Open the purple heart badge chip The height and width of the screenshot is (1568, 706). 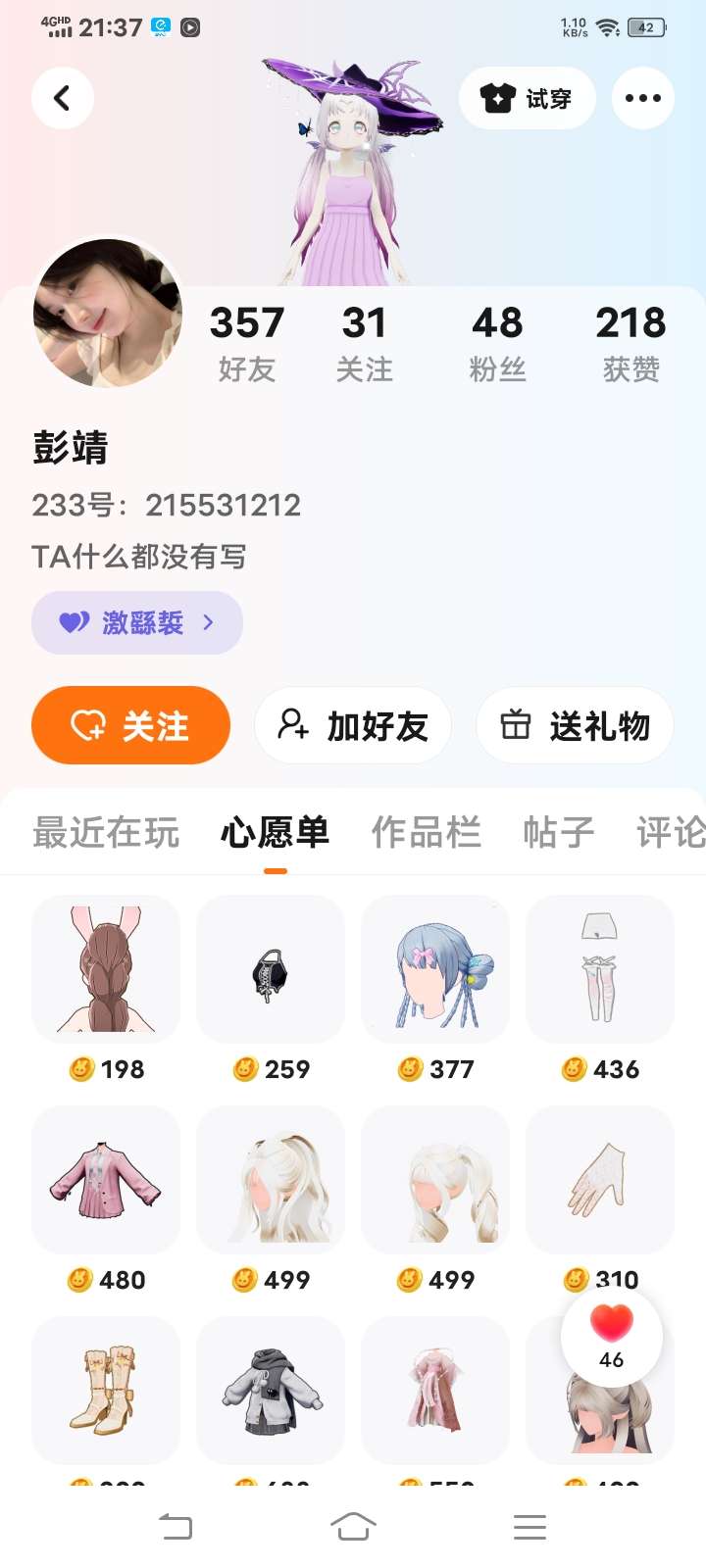[137, 622]
